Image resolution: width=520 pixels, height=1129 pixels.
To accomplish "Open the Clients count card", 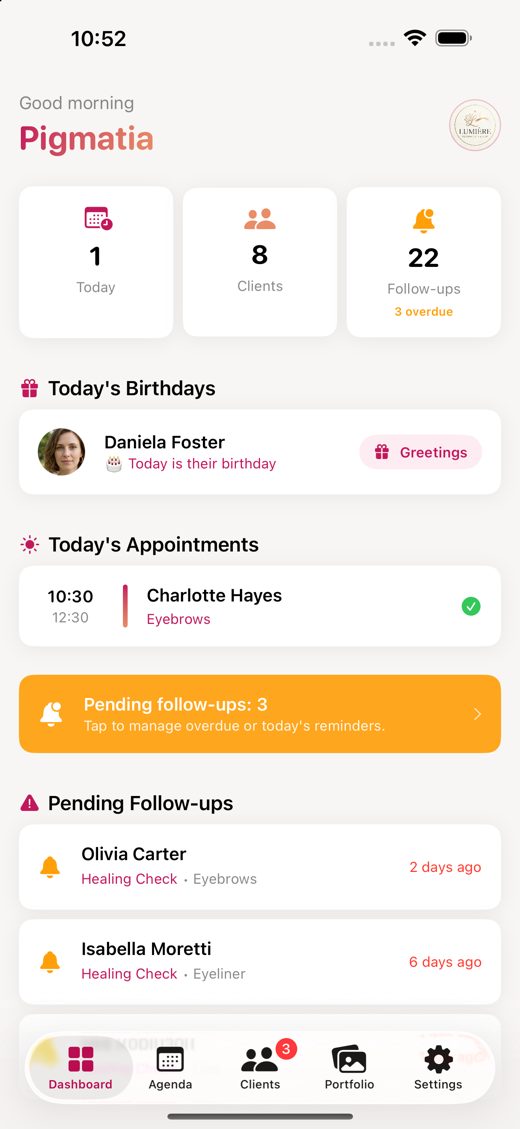I will (x=260, y=262).
